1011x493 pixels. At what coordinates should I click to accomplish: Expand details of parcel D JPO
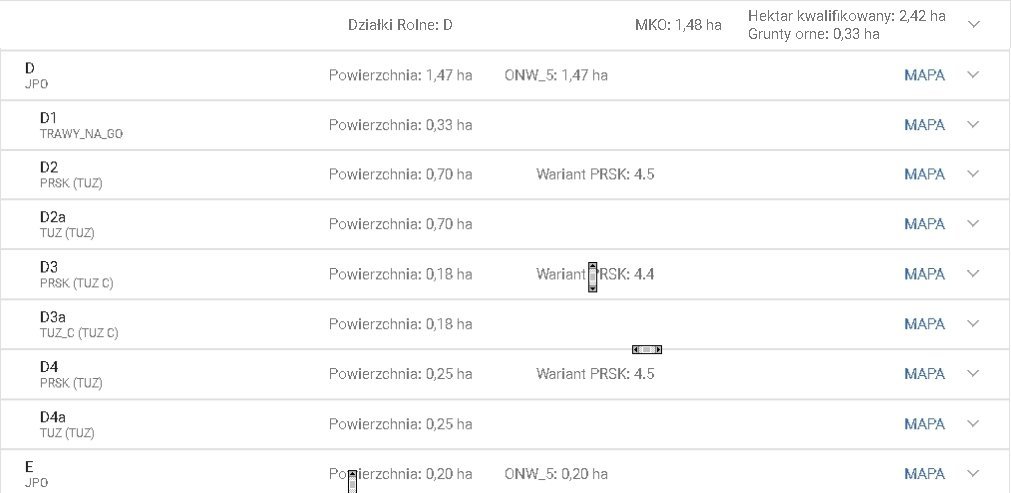(975, 75)
